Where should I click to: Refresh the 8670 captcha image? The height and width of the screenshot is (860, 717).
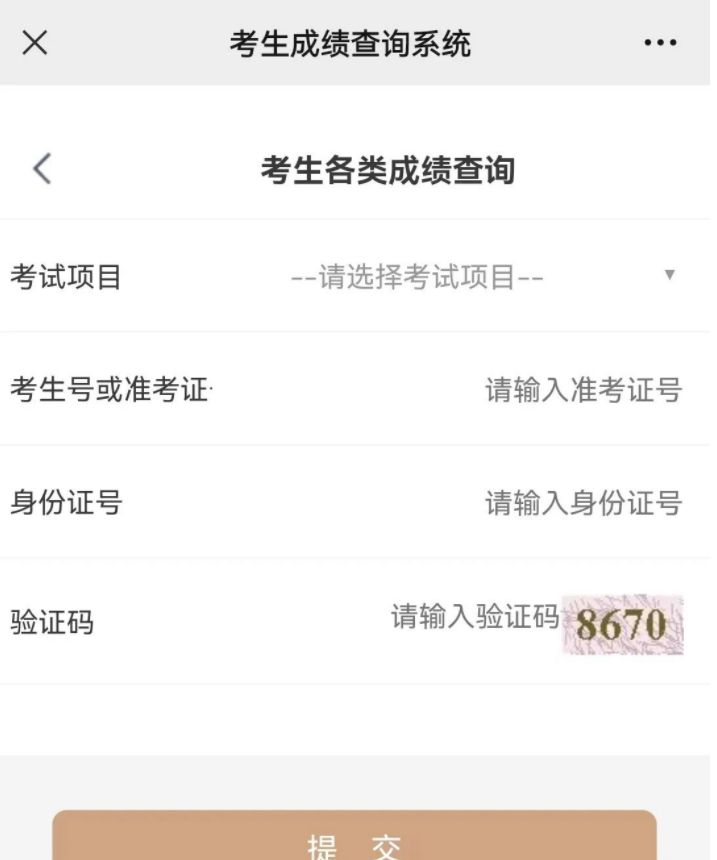point(622,624)
